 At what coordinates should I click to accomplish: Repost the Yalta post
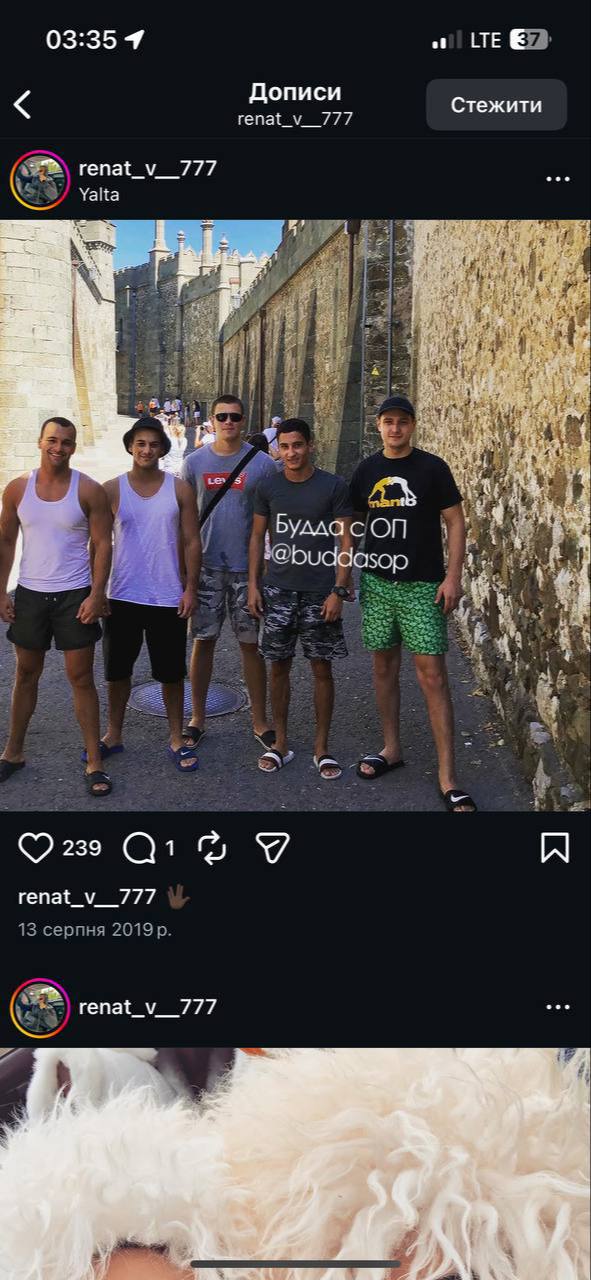point(212,848)
